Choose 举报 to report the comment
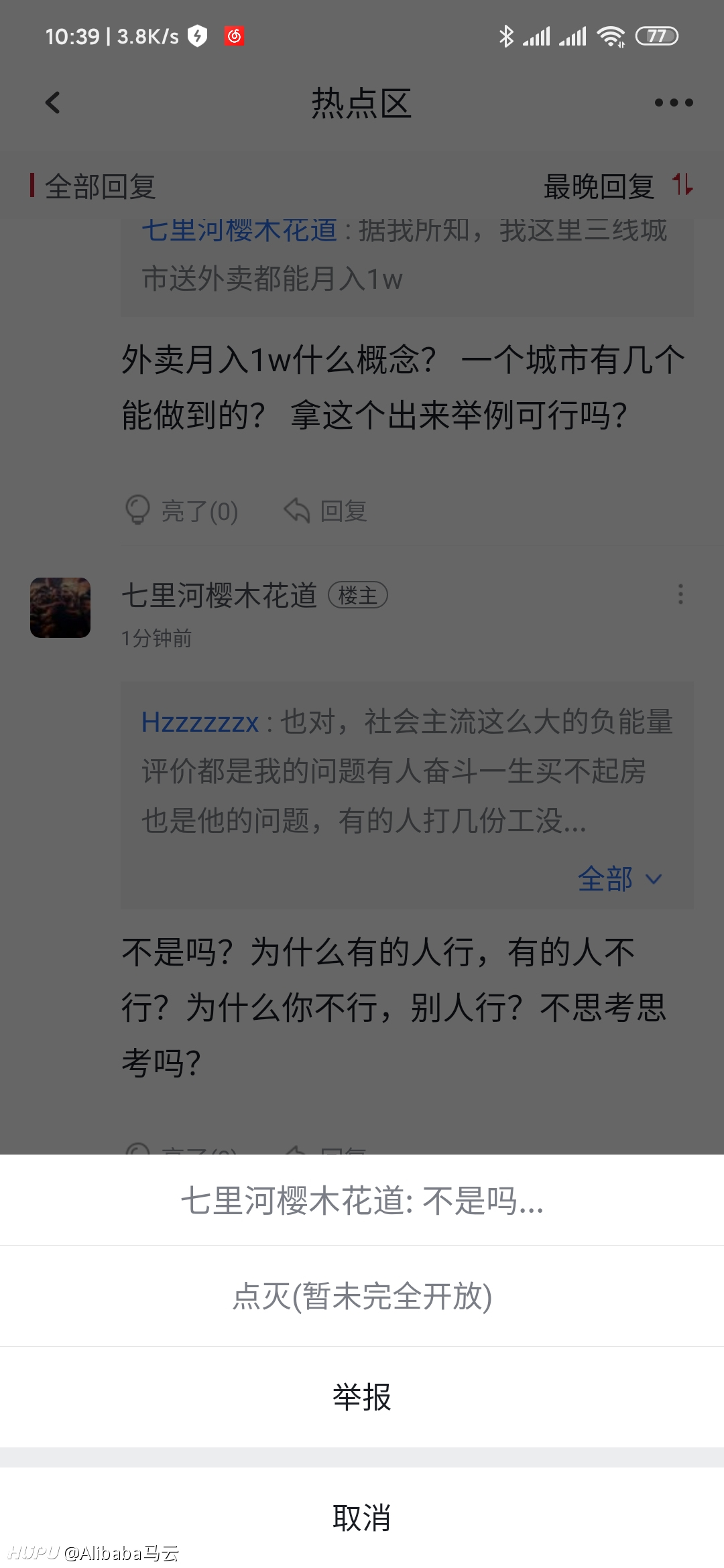 [x=362, y=1397]
